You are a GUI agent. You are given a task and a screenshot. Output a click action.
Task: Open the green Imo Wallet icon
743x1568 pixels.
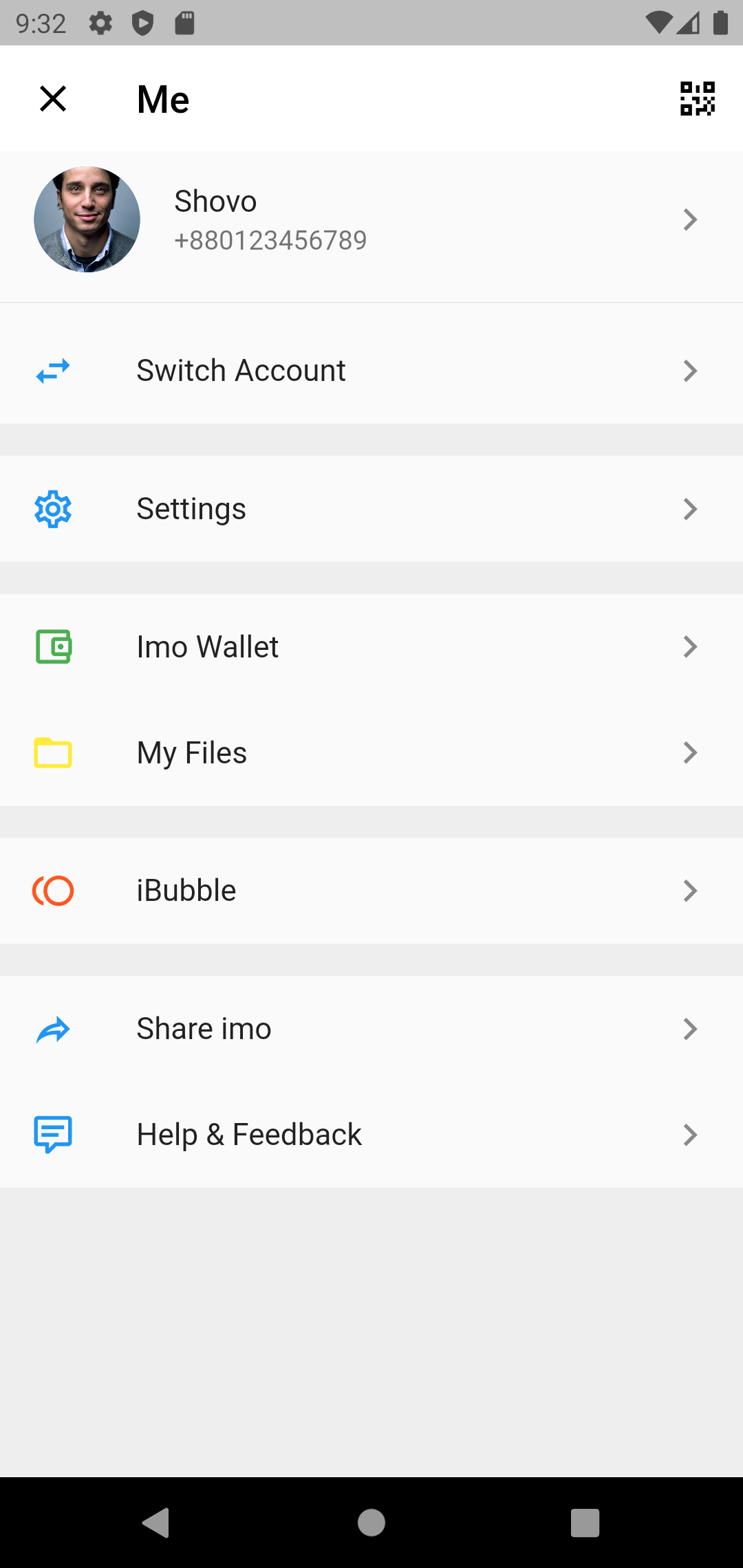click(53, 646)
